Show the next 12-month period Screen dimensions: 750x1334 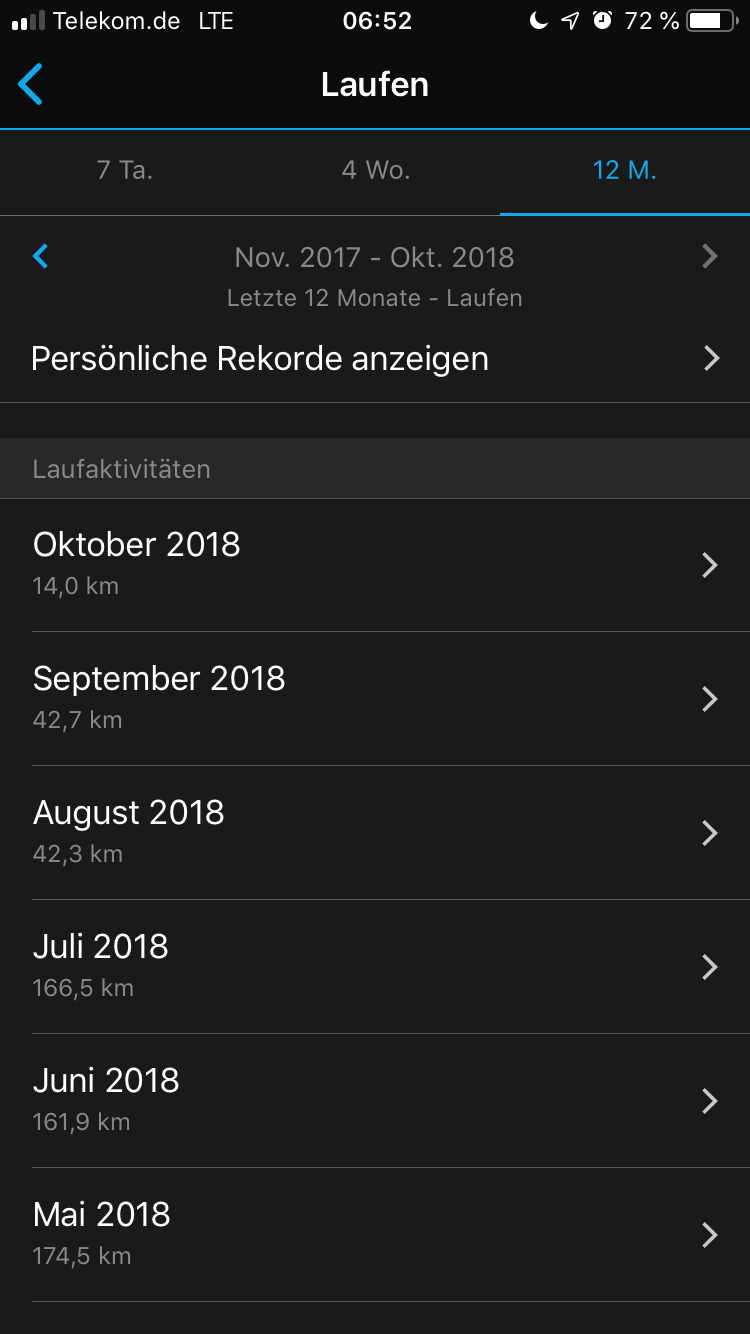[x=710, y=257]
